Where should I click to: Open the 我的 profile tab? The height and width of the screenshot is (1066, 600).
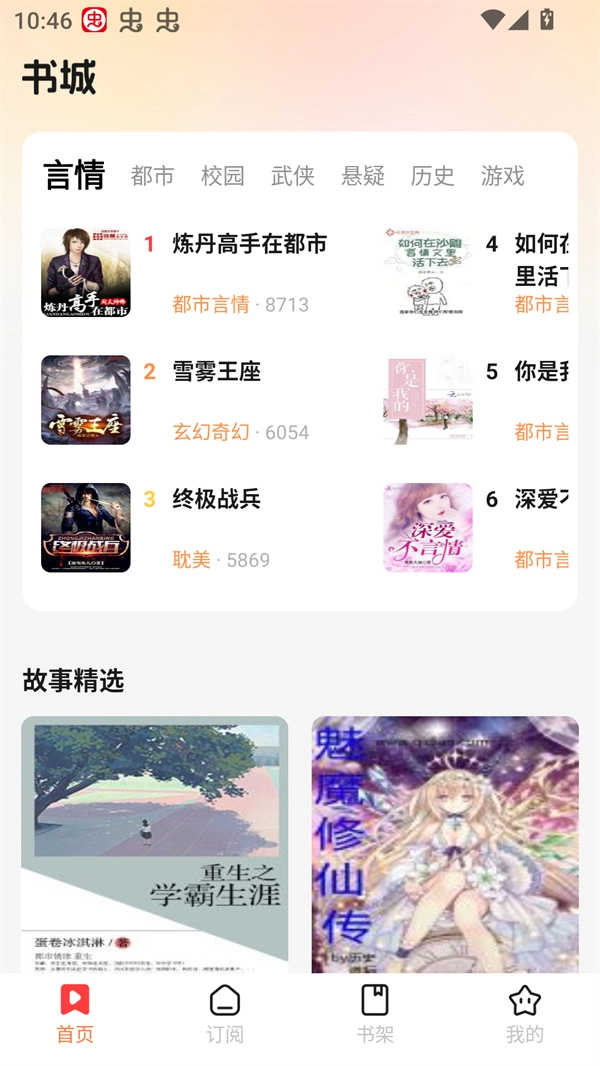pos(524,1014)
